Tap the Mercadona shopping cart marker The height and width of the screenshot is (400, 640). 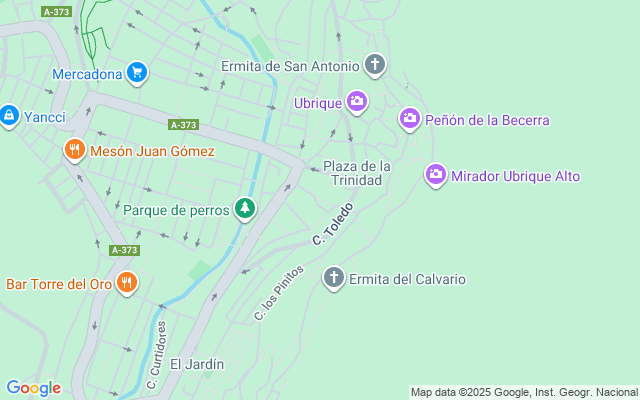(138, 72)
